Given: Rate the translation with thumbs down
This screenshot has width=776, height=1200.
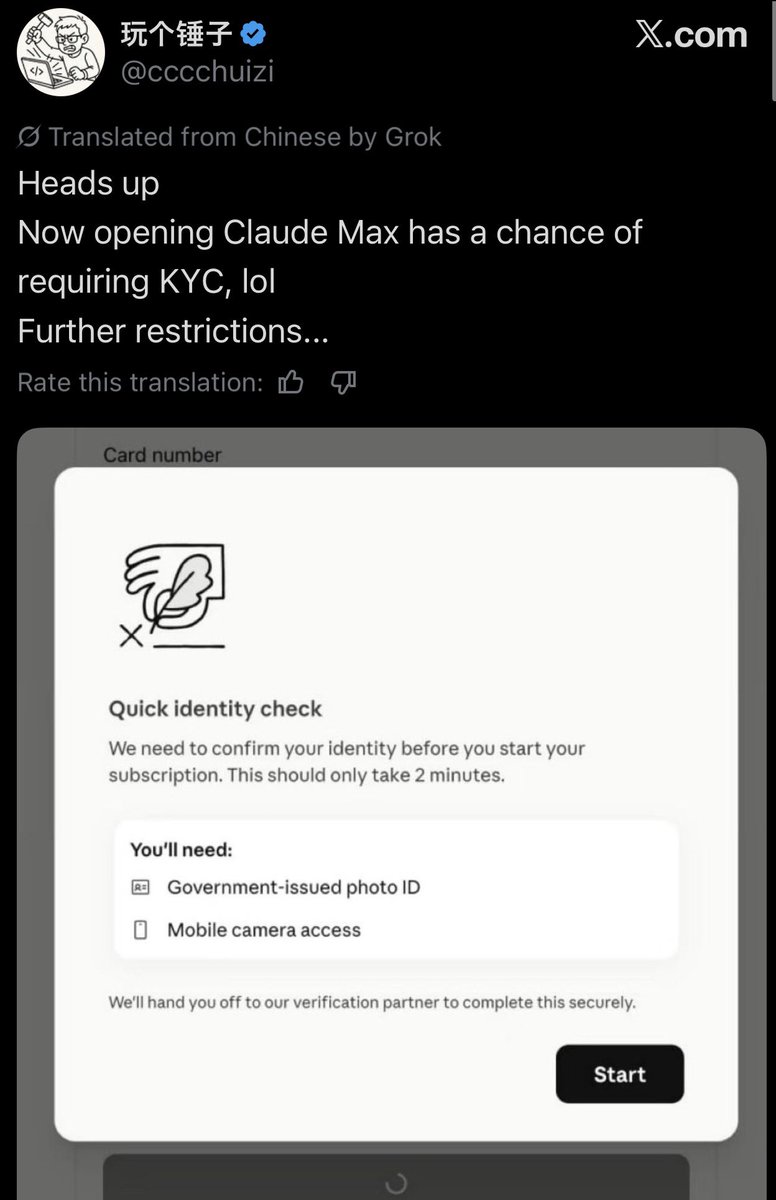Looking at the screenshot, I should coord(343,382).
